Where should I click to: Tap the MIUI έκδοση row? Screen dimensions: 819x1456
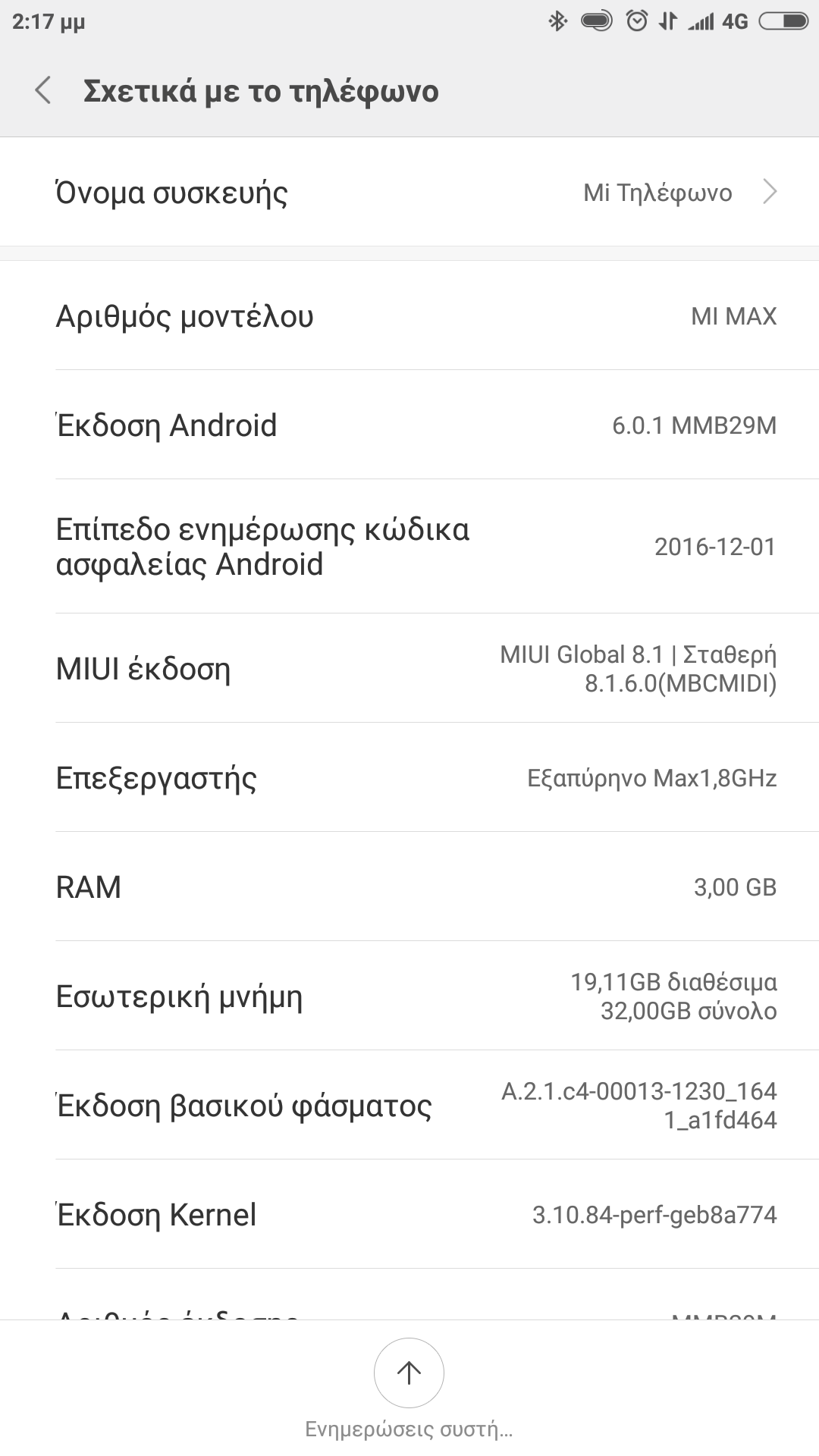click(409, 669)
